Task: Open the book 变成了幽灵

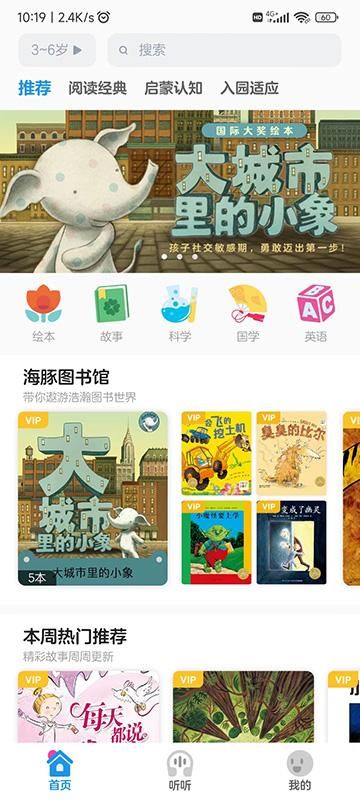Action: (292, 542)
